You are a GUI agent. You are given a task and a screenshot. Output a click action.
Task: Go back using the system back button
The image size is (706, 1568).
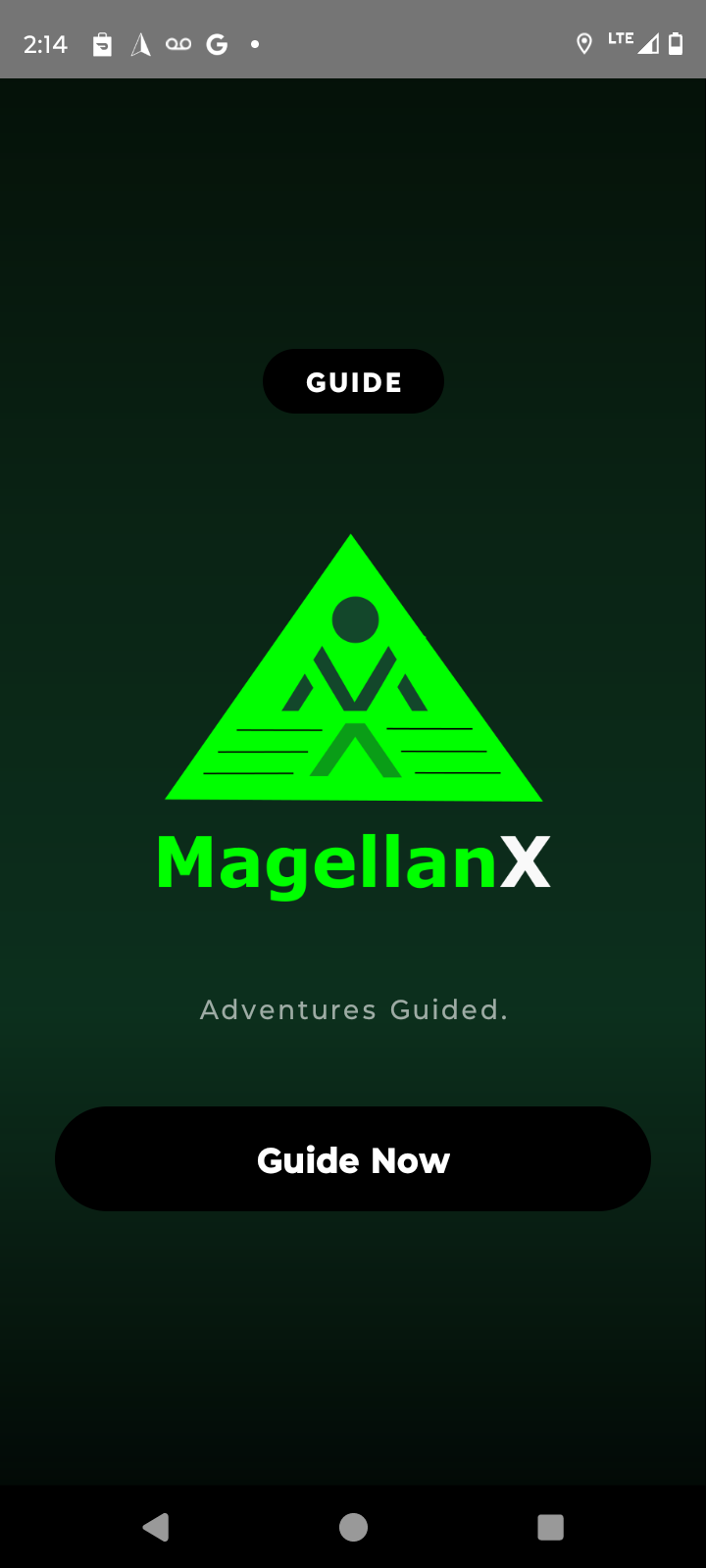156,1527
